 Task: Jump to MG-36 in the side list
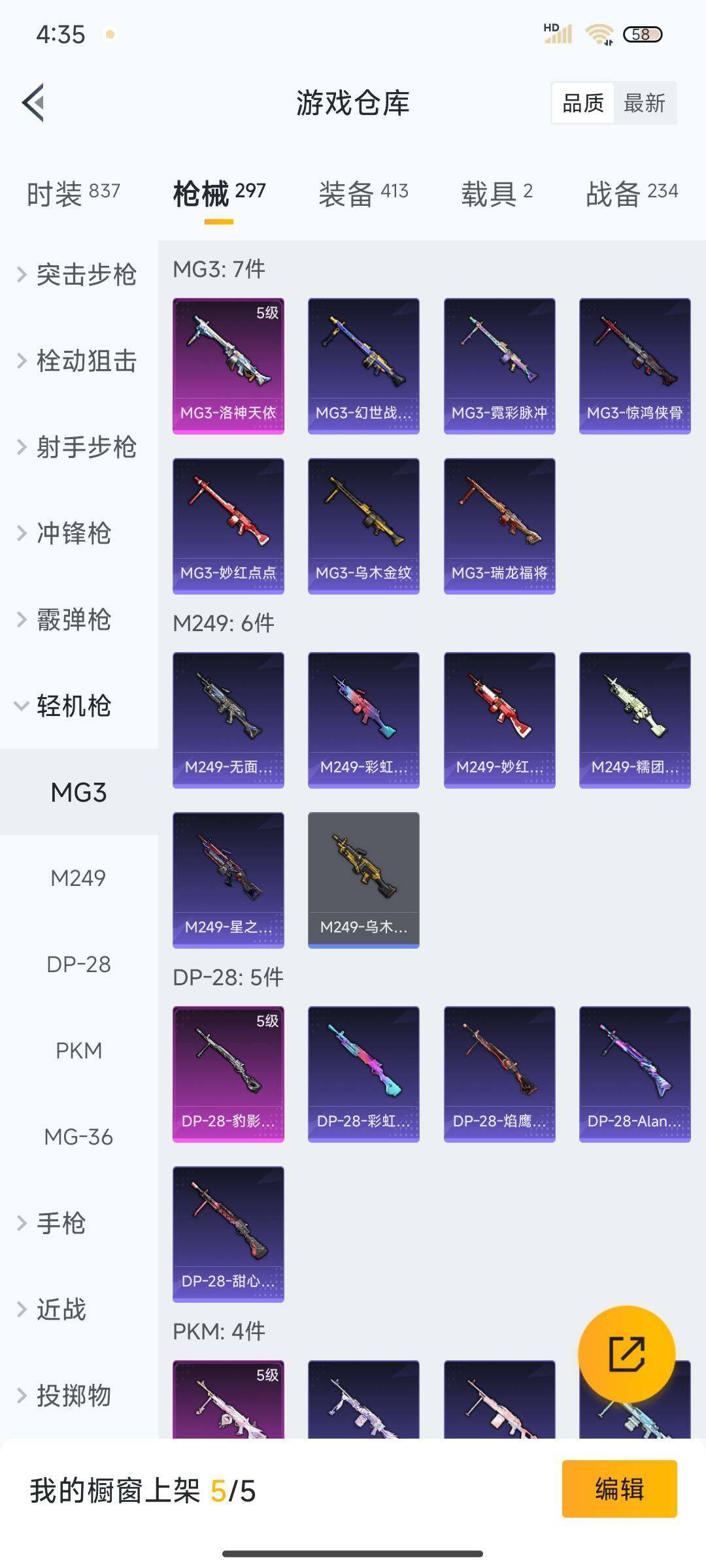(x=78, y=1137)
